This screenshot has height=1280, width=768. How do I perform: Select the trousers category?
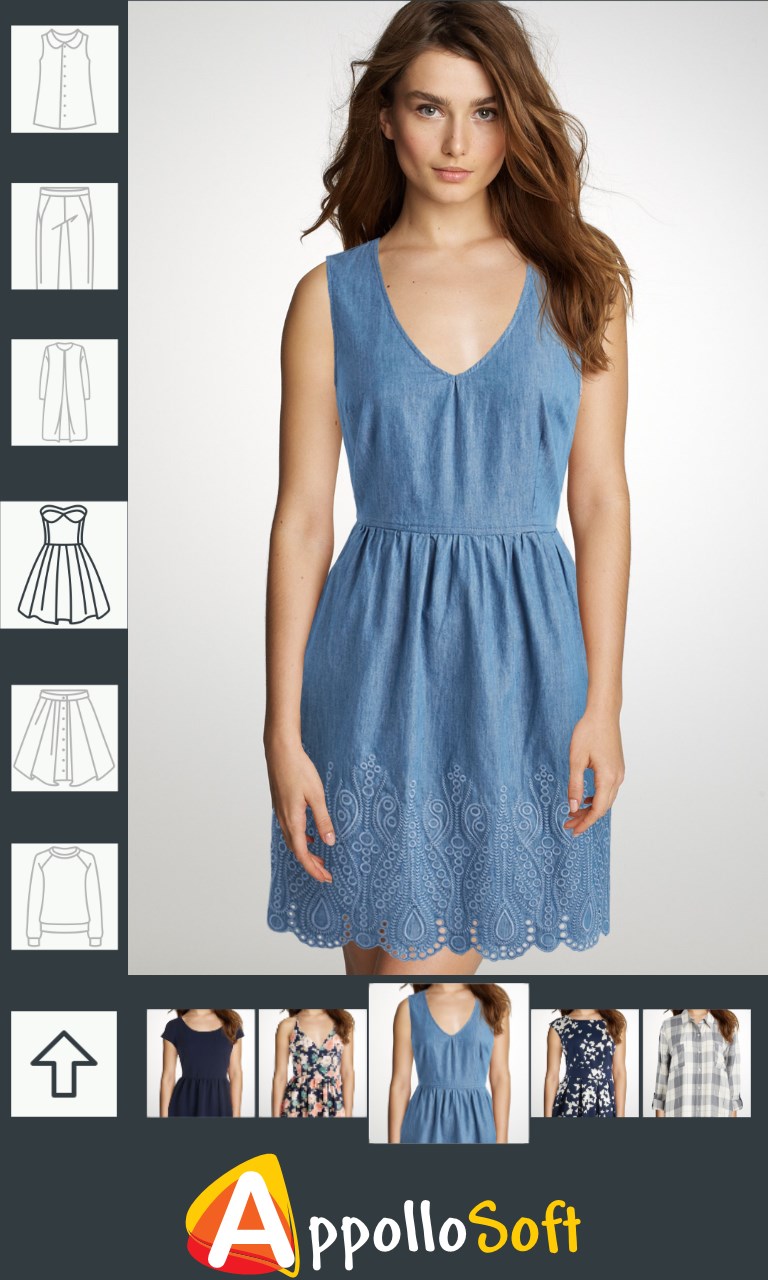(x=64, y=236)
